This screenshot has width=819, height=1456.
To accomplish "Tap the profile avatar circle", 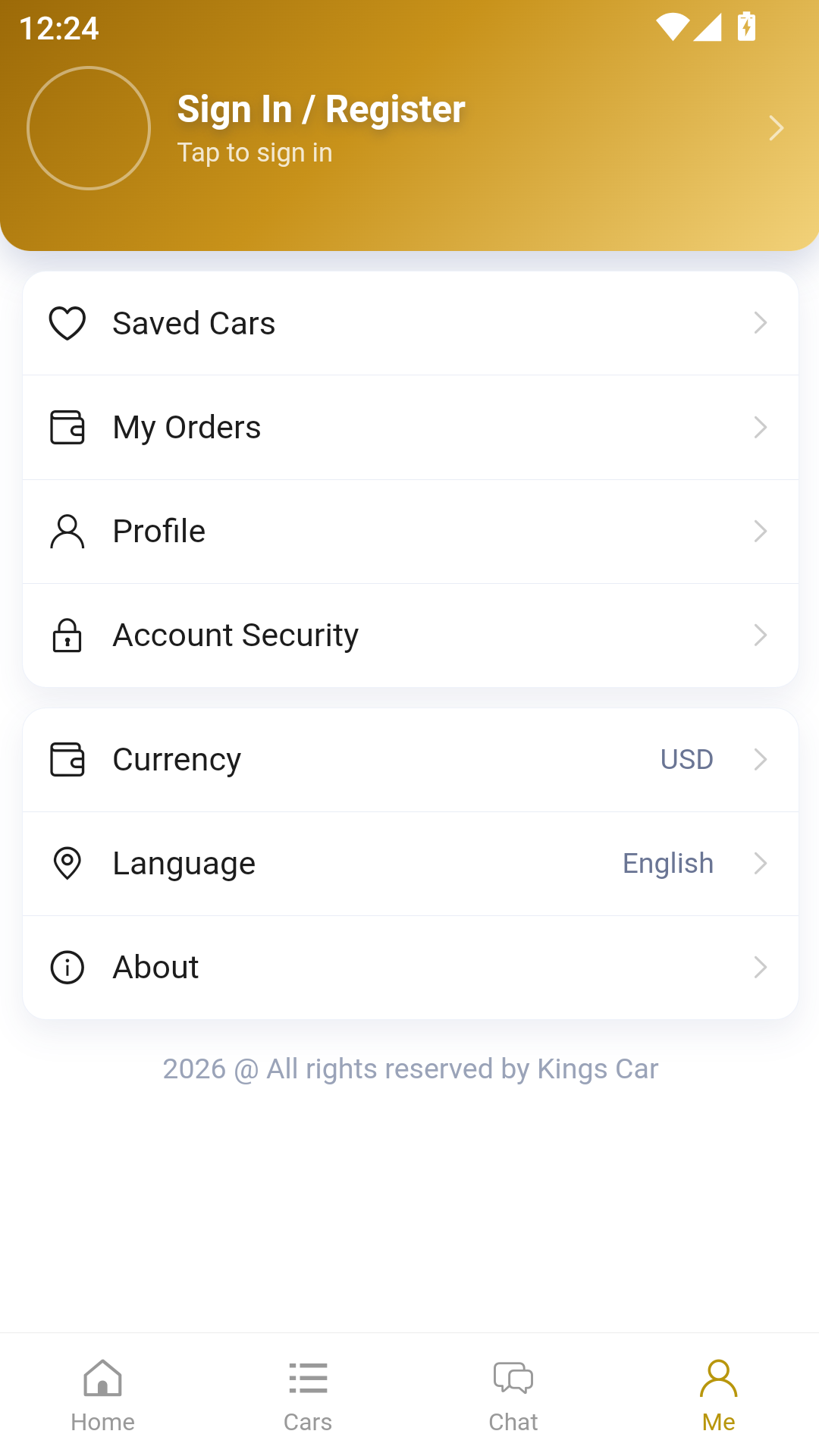I will point(89,127).
